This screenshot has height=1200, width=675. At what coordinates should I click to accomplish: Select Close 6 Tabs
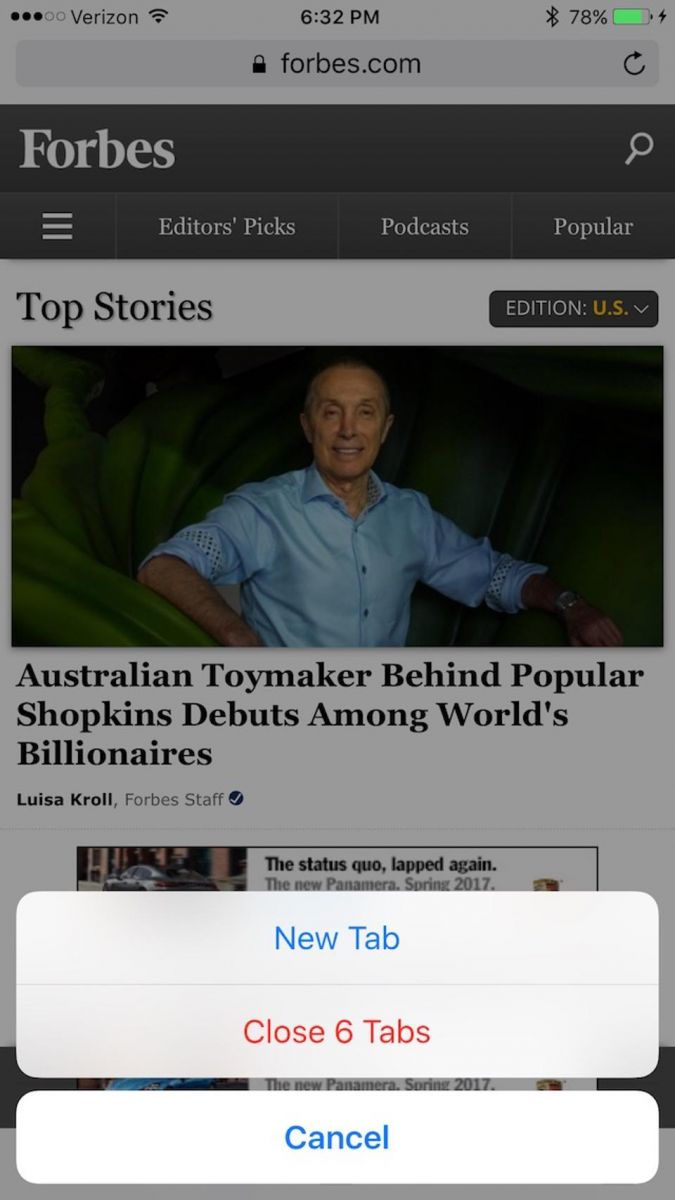[337, 1031]
